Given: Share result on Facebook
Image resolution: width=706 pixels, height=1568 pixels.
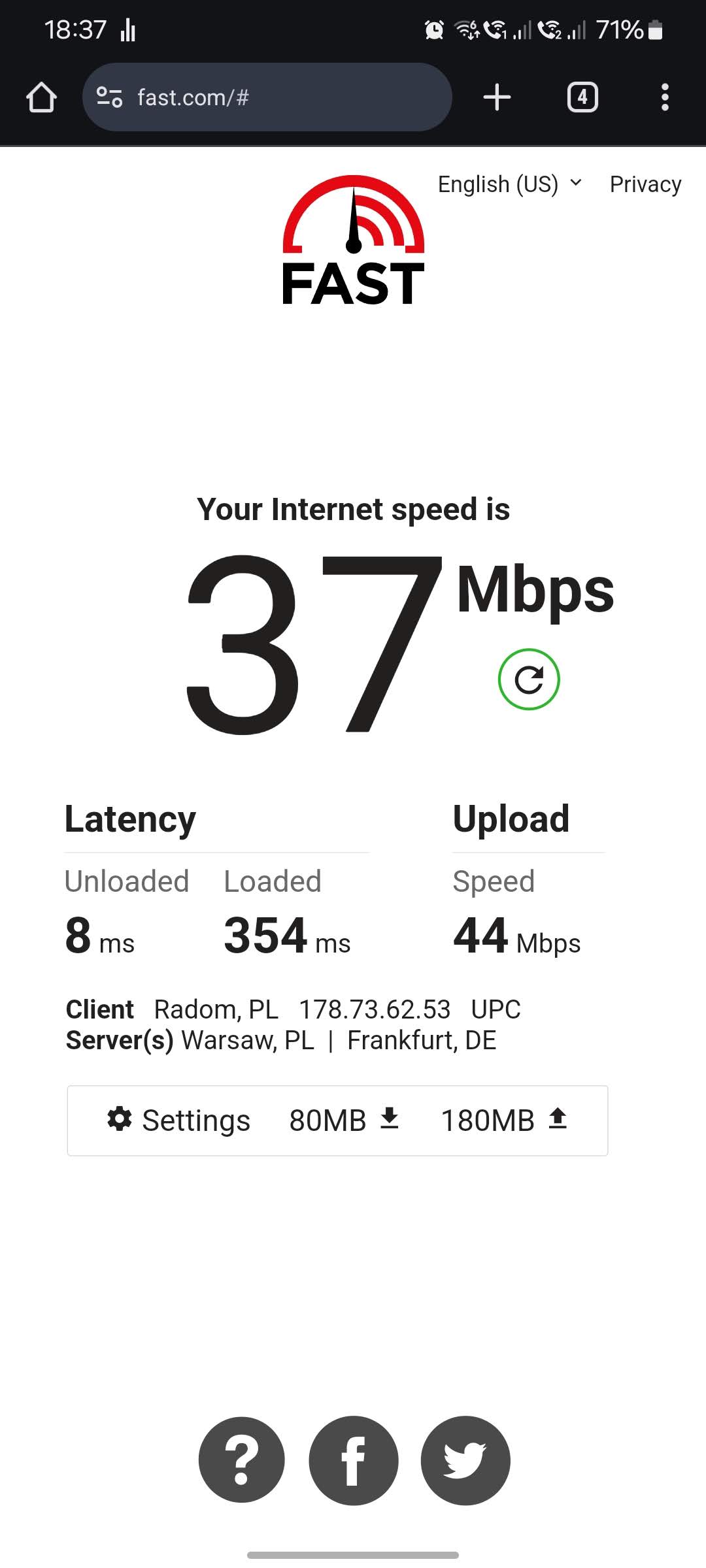Looking at the screenshot, I should coord(353,1460).
